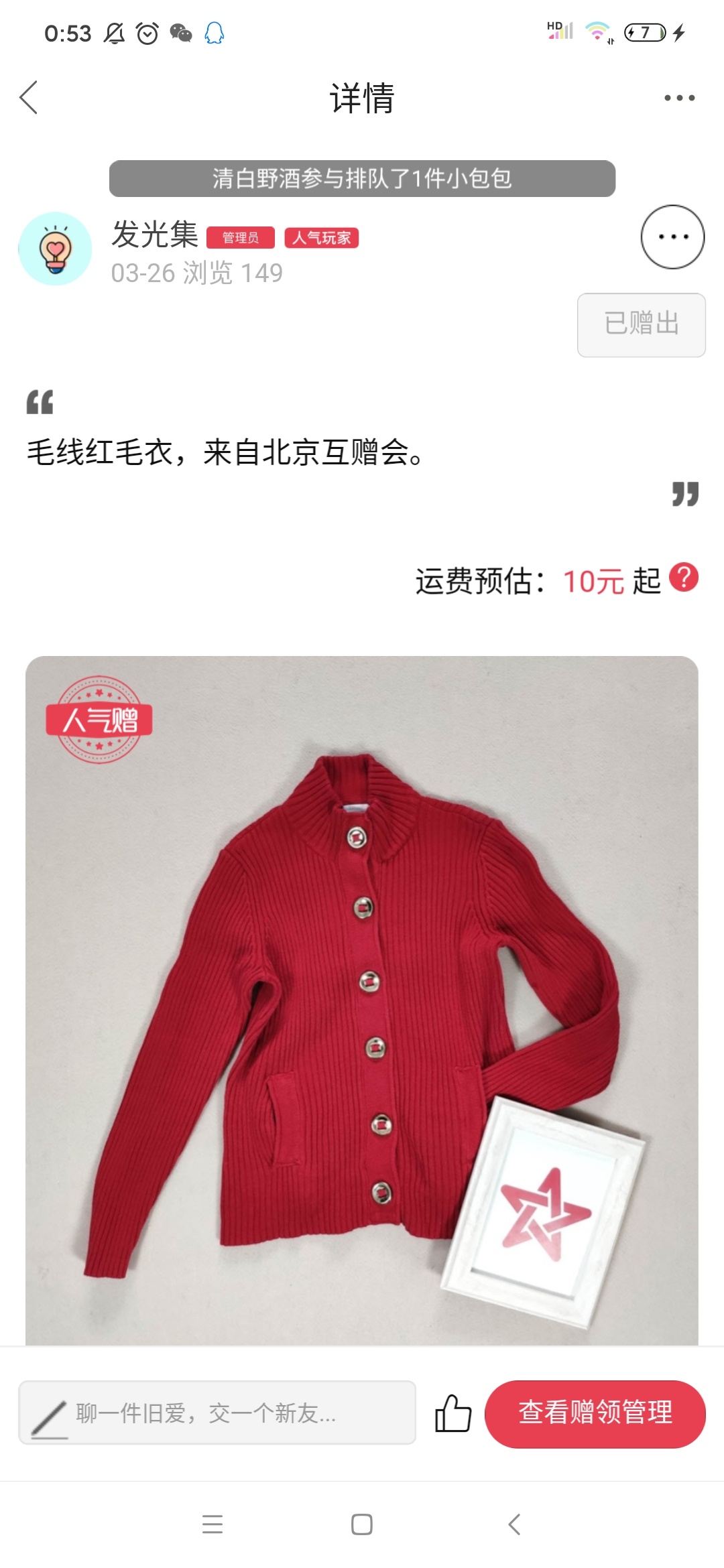
Task: Tap the comment field 聊一件旧爱
Action: 217,1413
